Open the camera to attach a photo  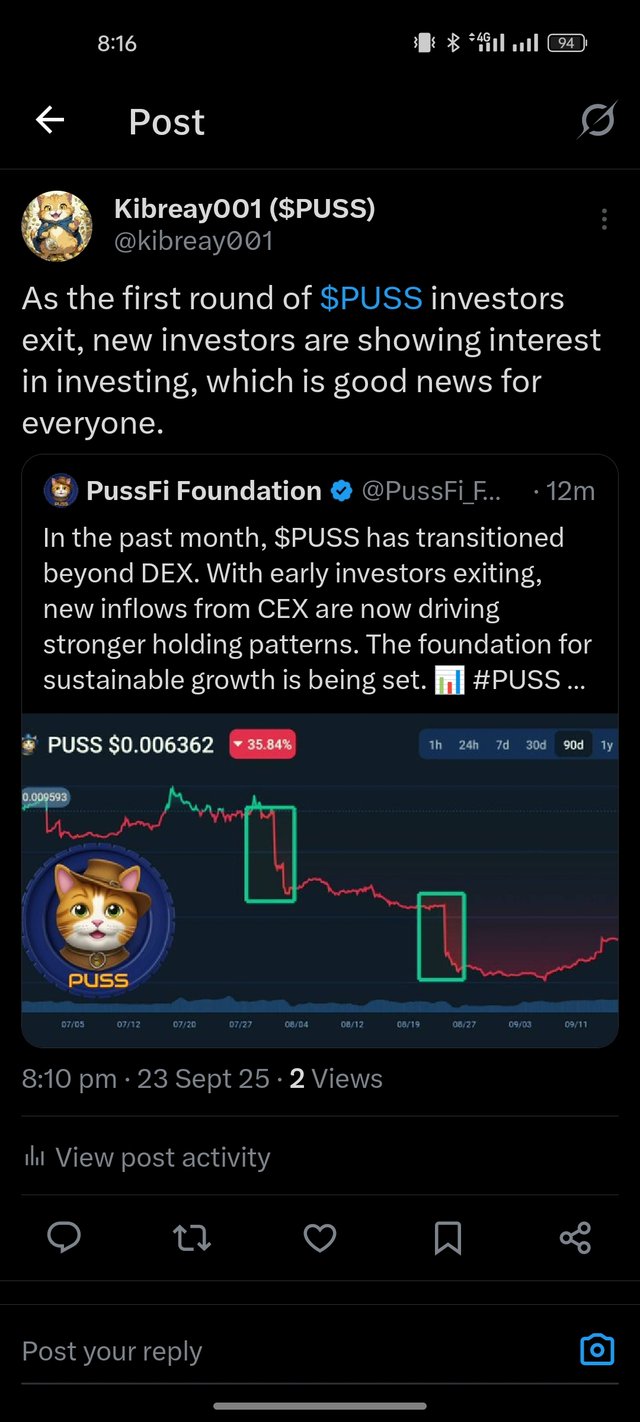point(597,1350)
